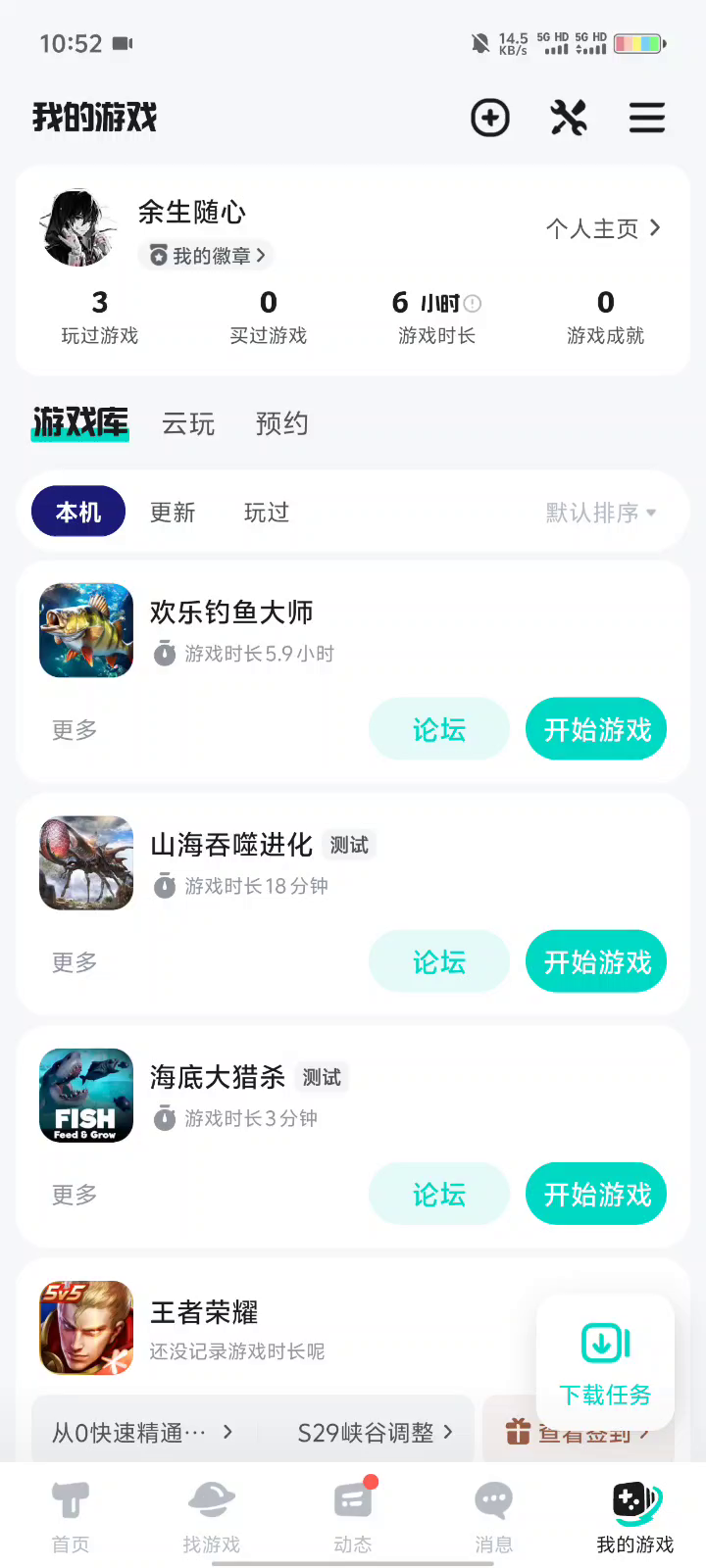Start 欢乐钓鱼大师 with 开始游戏
Viewport: 706px width, 1568px height.
[x=596, y=730]
